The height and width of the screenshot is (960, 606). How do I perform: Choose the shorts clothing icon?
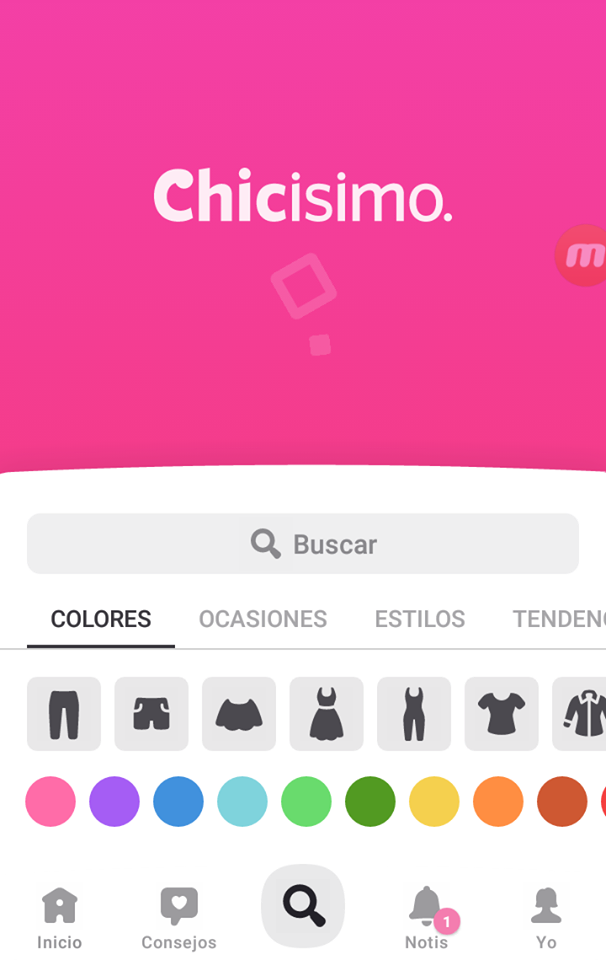tap(151, 714)
